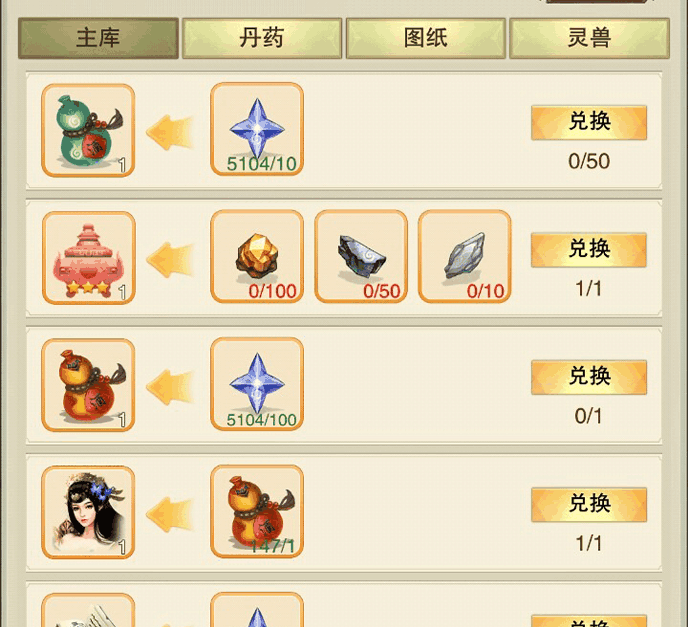The image size is (688, 627).
Task: Inspect the blue crystal costing 5104/10
Action: click(257, 130)
